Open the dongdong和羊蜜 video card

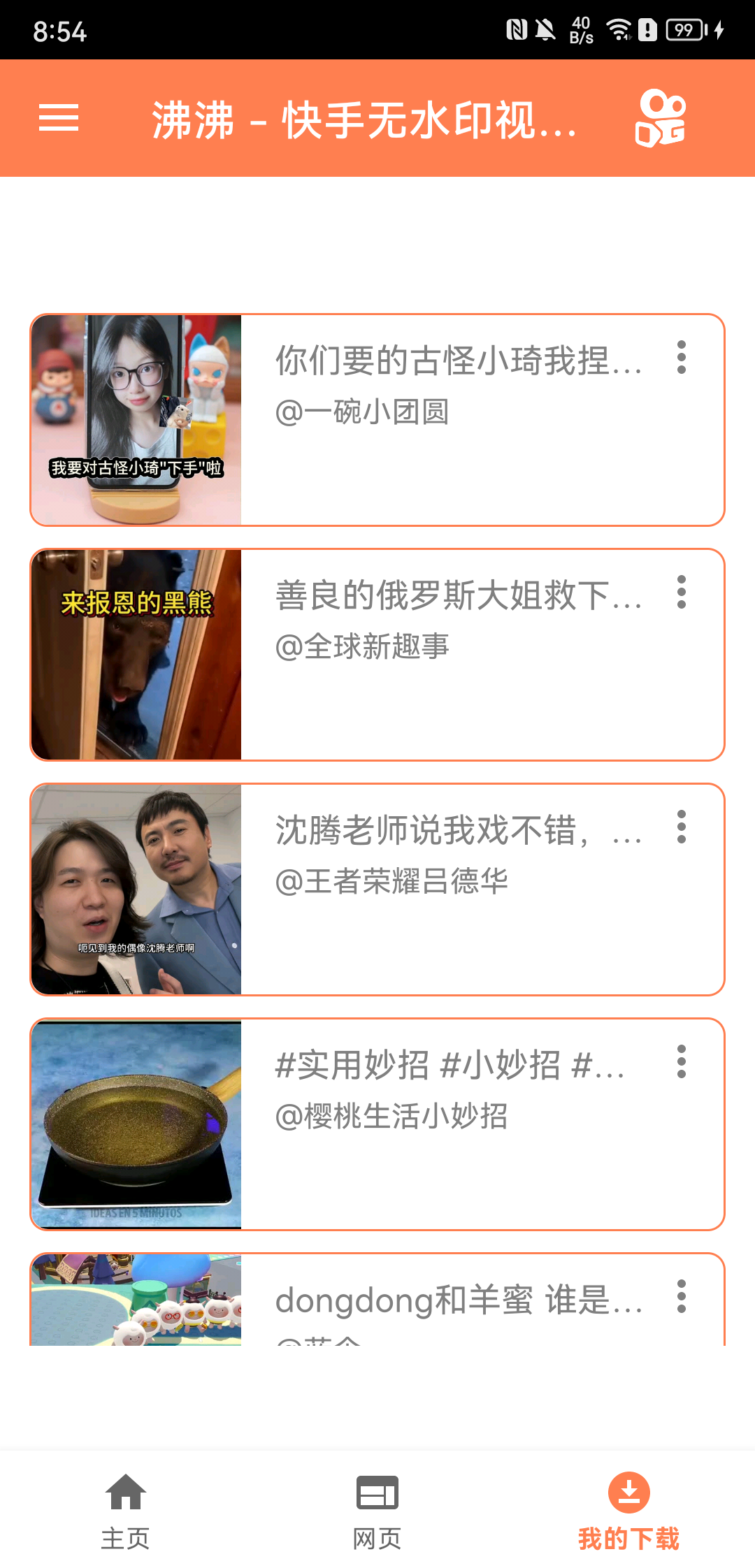377,1300
